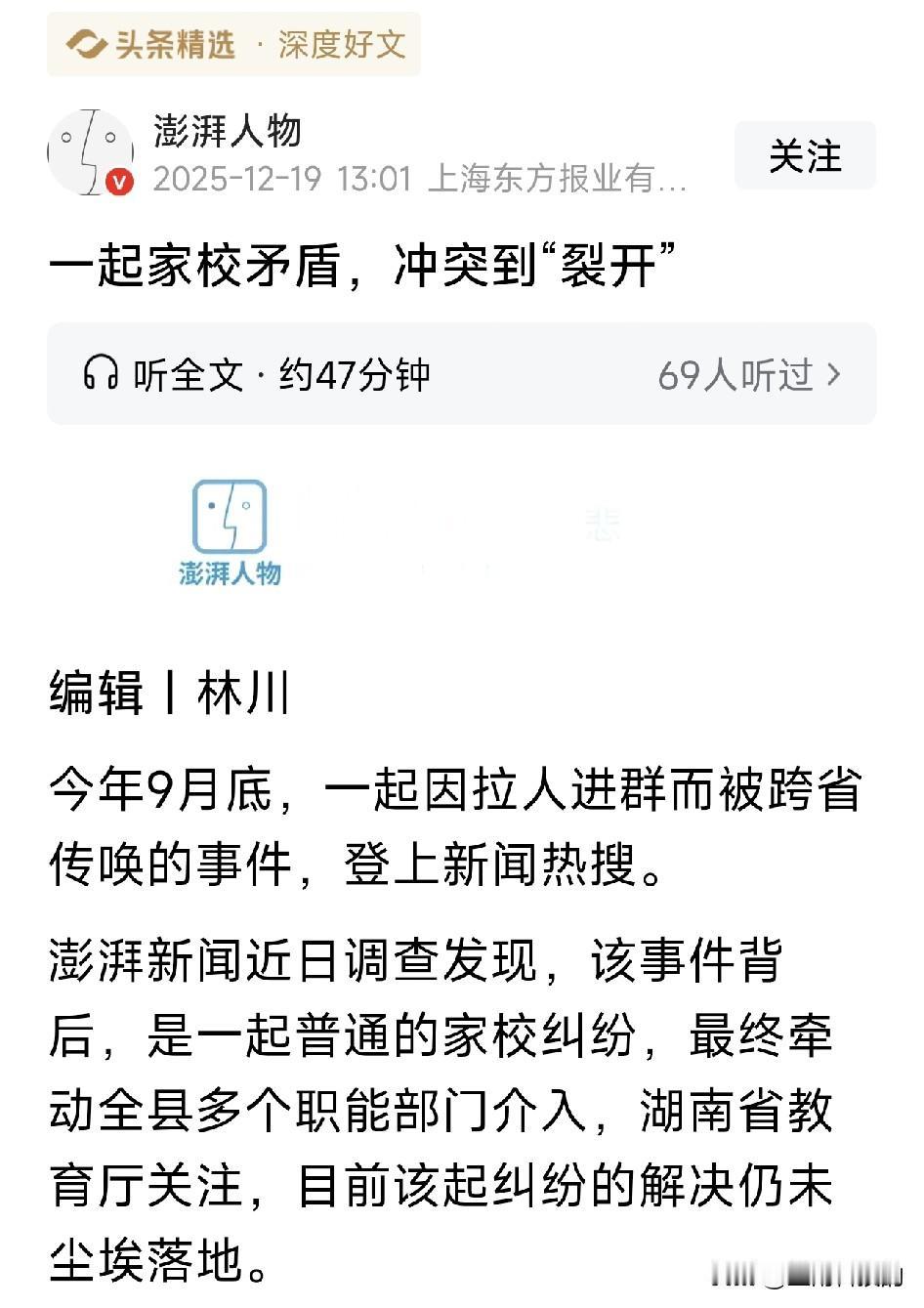This screenshot has height=1308, width=924.
Task: Click the 澎湃人物 logo inside the article image
Action: pyautogui.click(x=232, y=530)
